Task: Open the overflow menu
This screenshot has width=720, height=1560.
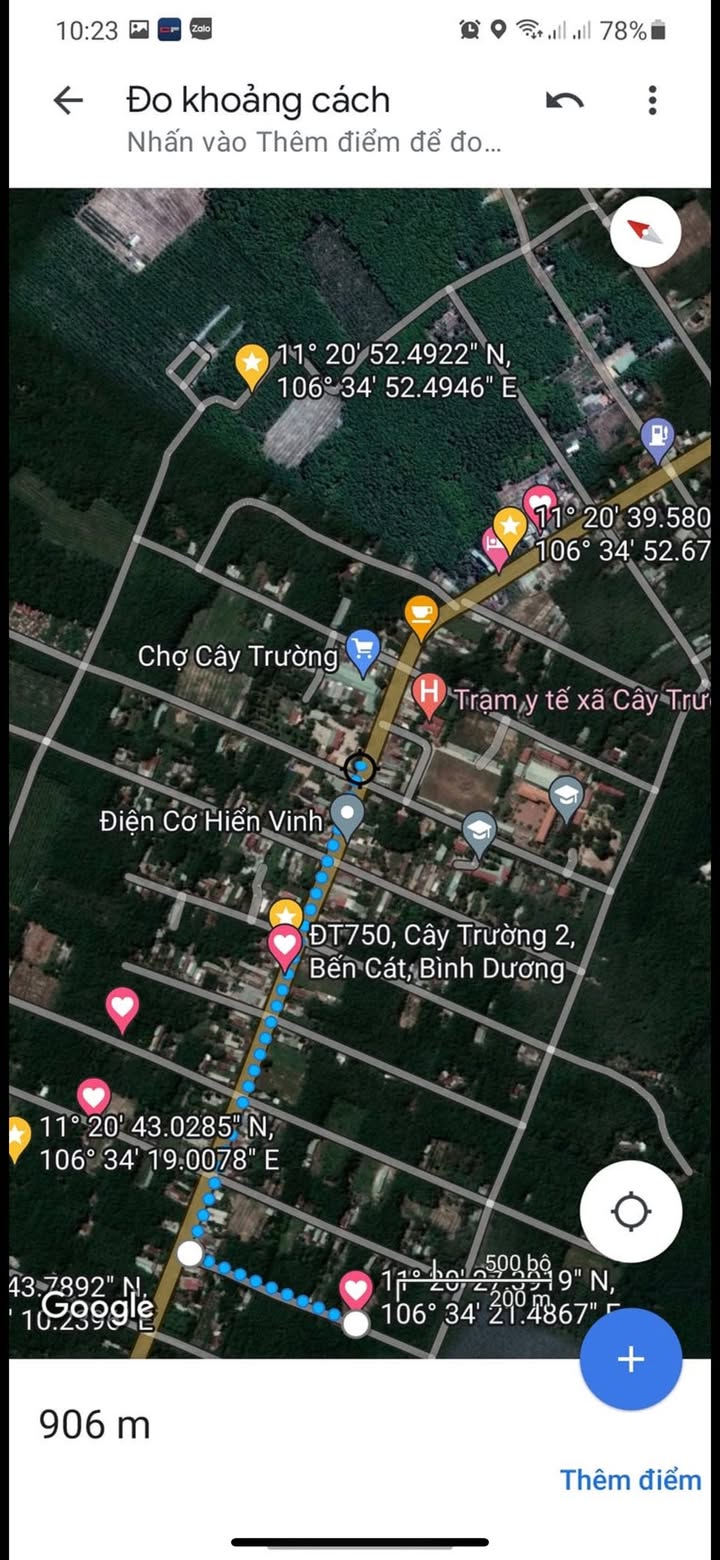Action: [x=652, y=100]
